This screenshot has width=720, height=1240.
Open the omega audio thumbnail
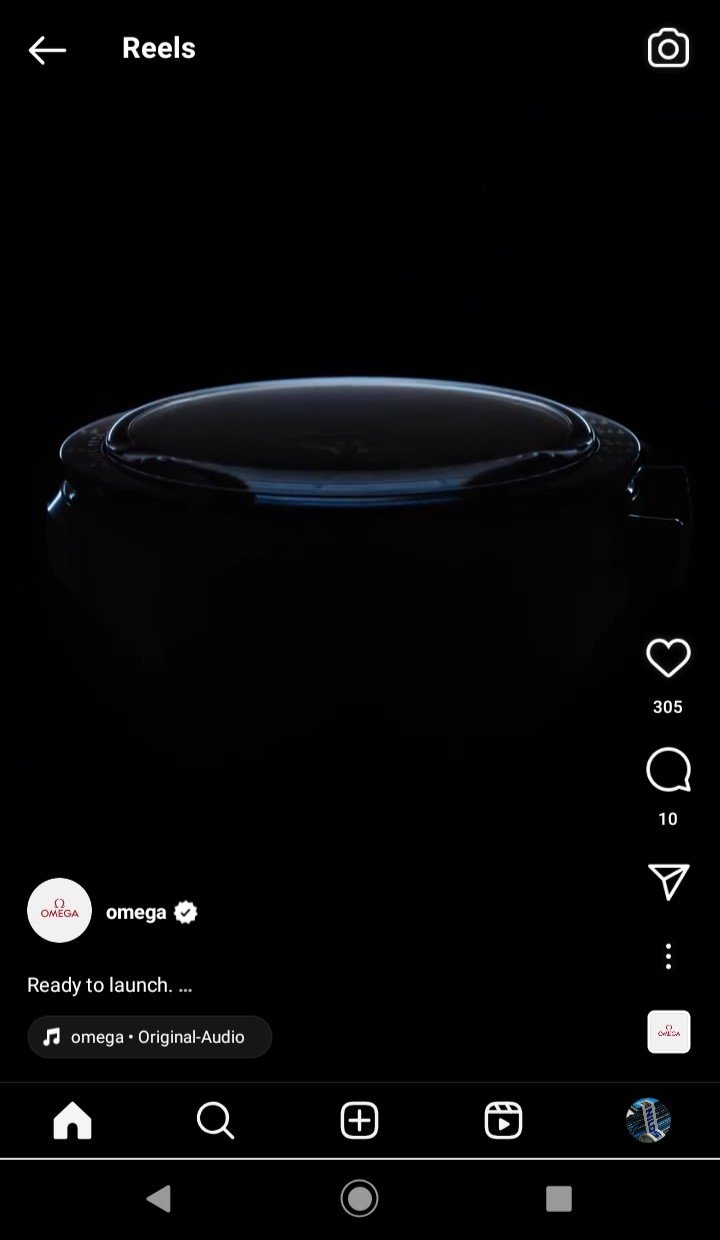[x=668, y=1032]
